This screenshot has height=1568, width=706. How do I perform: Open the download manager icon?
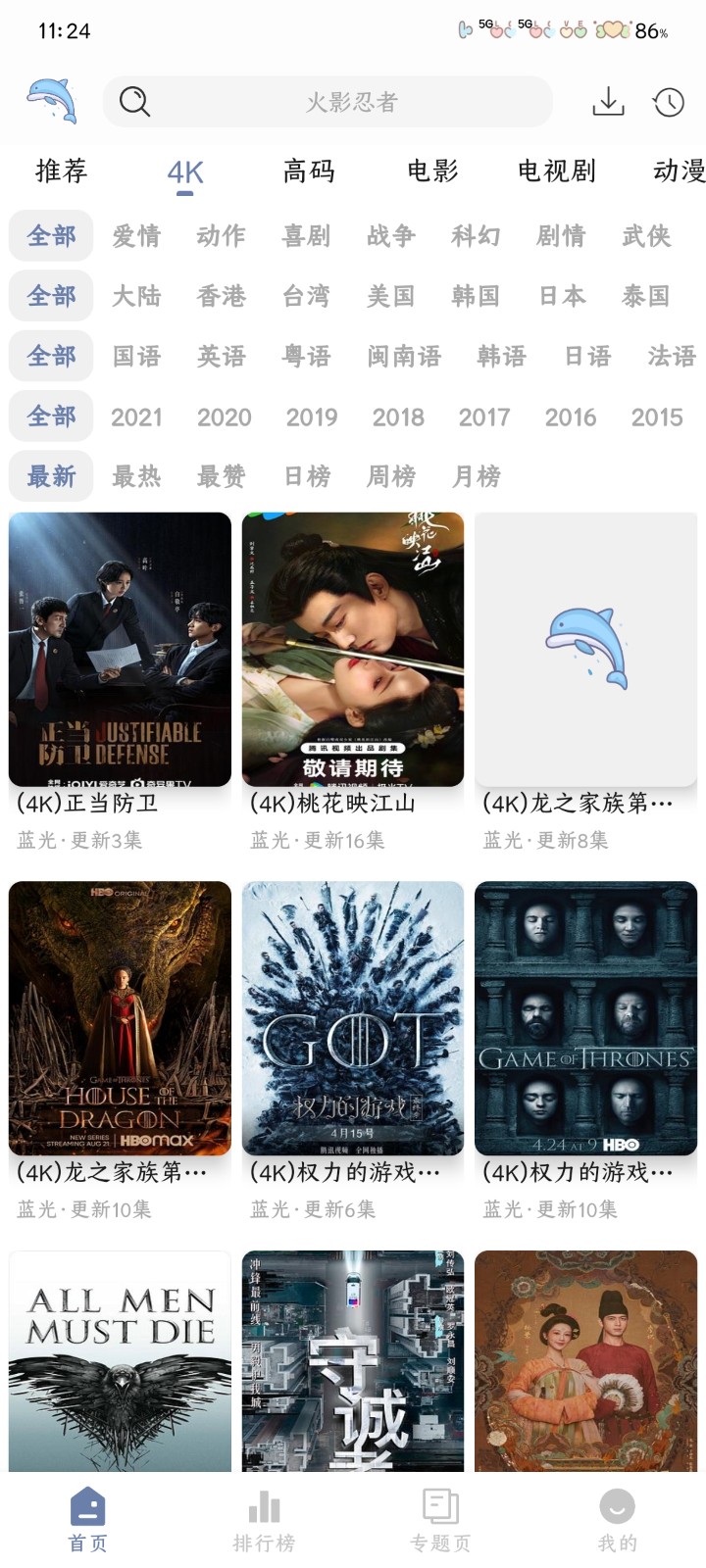(610, 101)
